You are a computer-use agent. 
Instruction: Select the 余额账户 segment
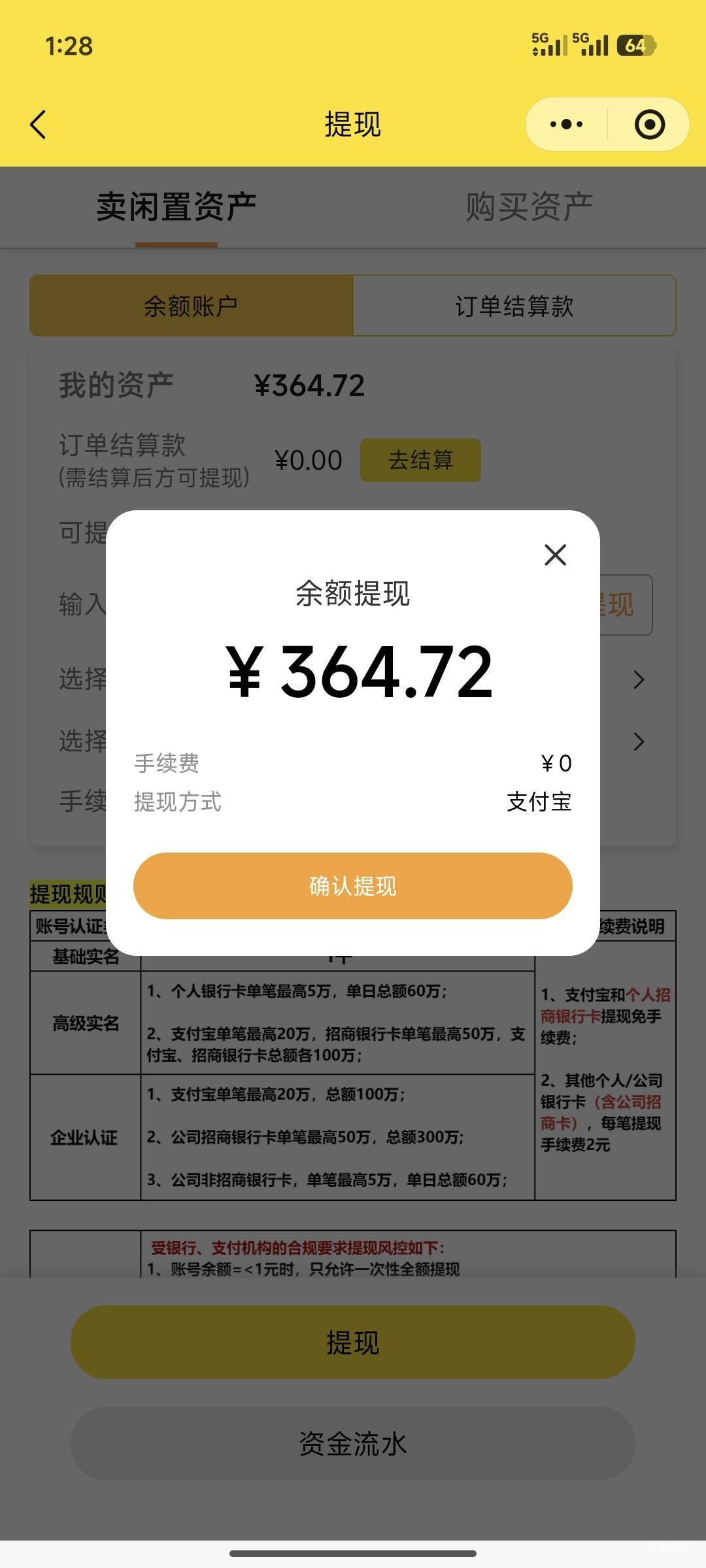click(x=192, y=306)
